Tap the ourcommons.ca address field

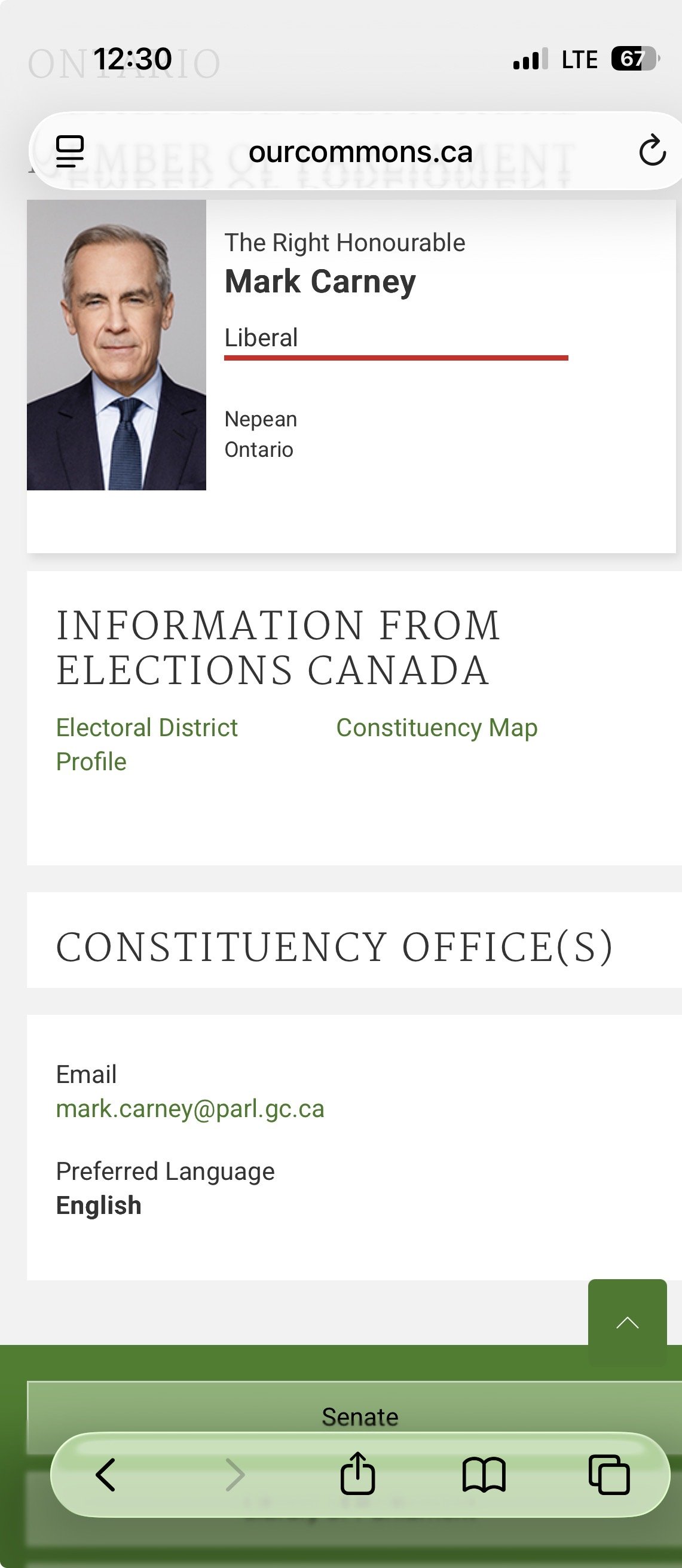[360, 151]
